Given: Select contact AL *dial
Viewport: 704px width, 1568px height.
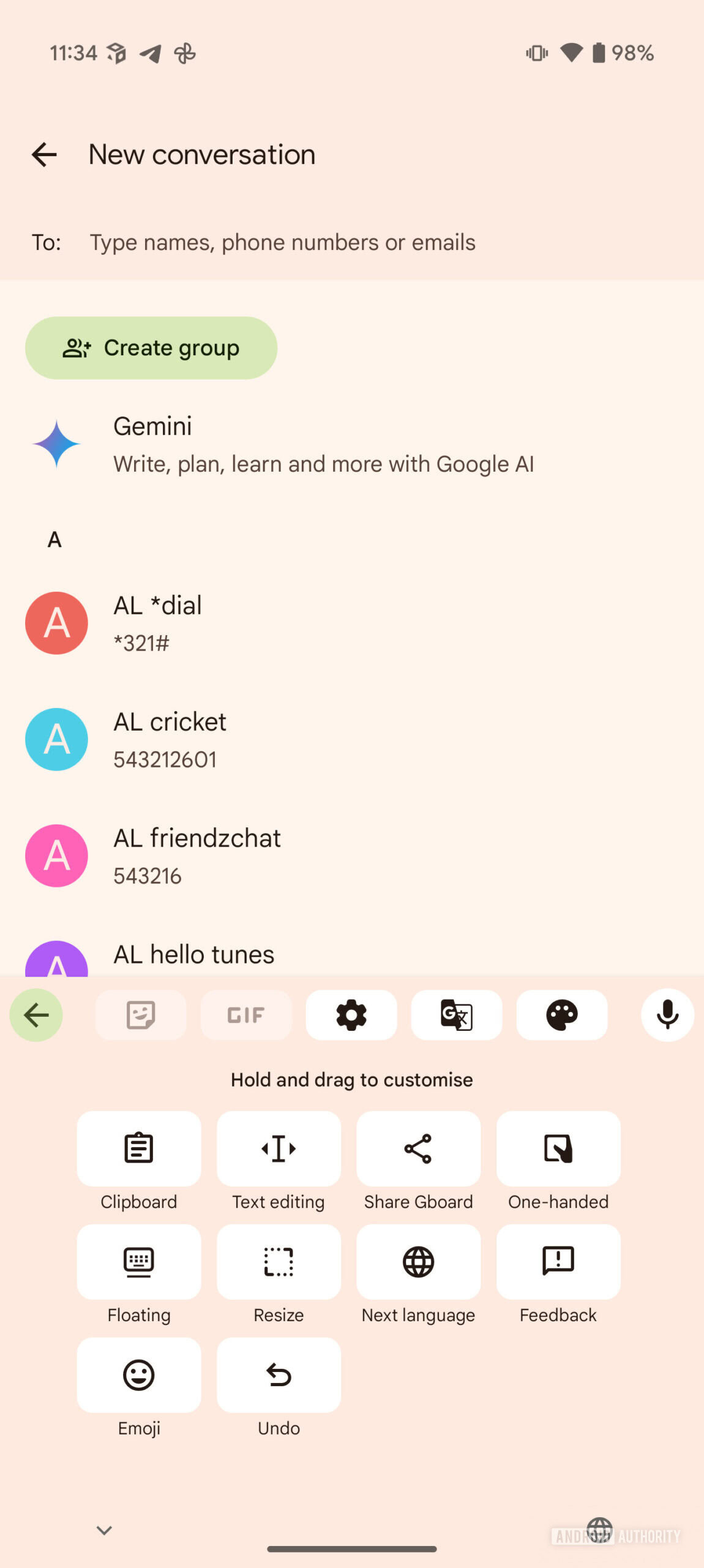Looking at the screenshot, I should (352, 623).
